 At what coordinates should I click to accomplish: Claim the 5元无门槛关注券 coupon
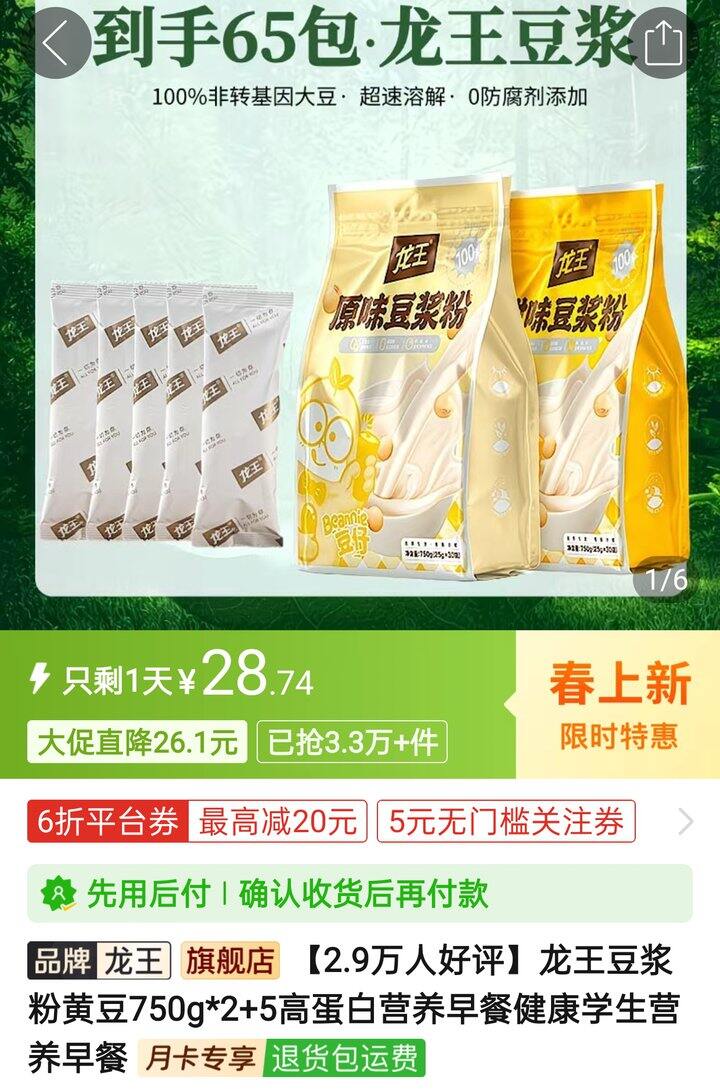(x=506, y=822)
